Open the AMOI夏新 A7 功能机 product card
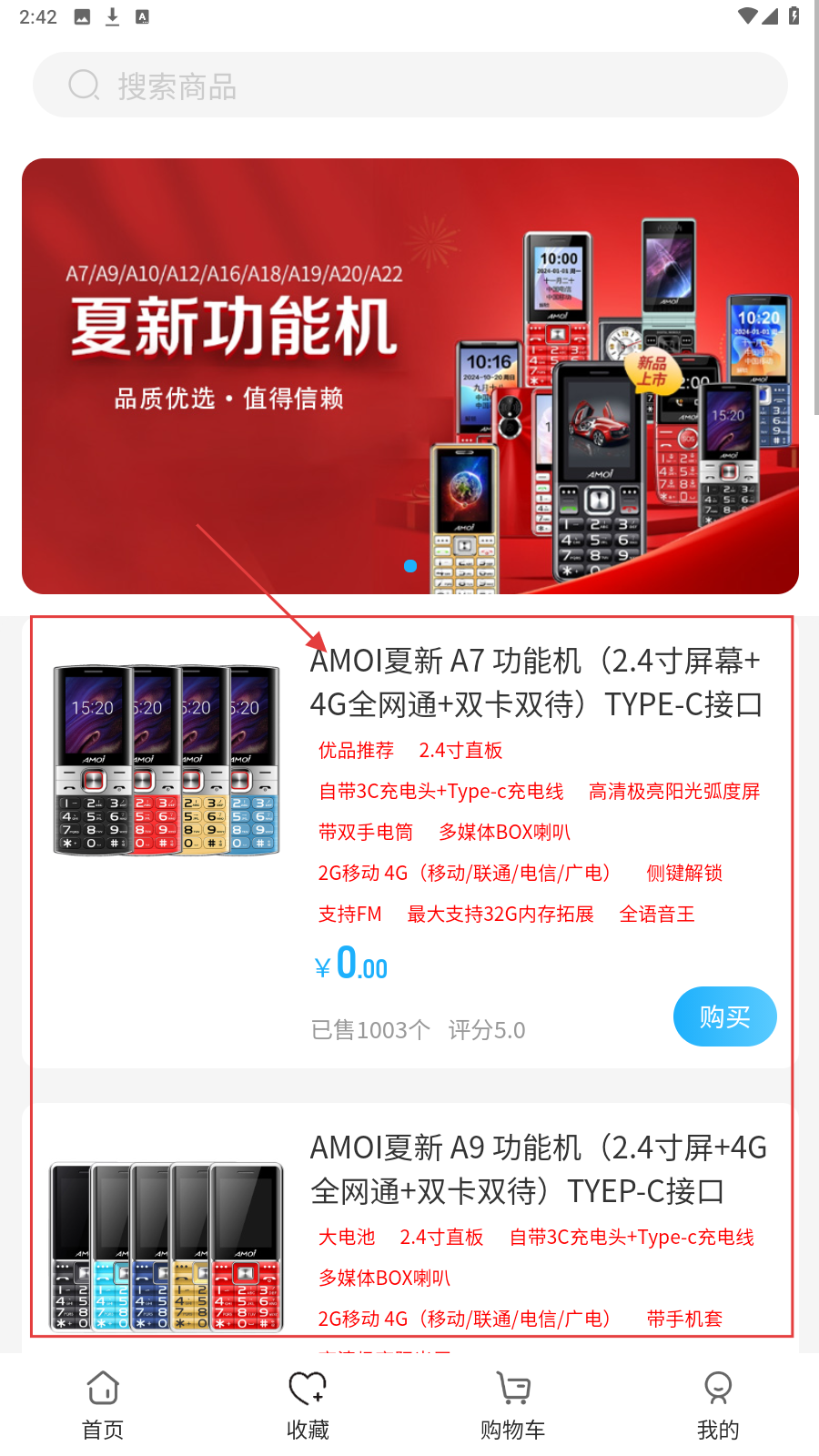This screenshot has height=1456, width=819. tap(535, 682)
